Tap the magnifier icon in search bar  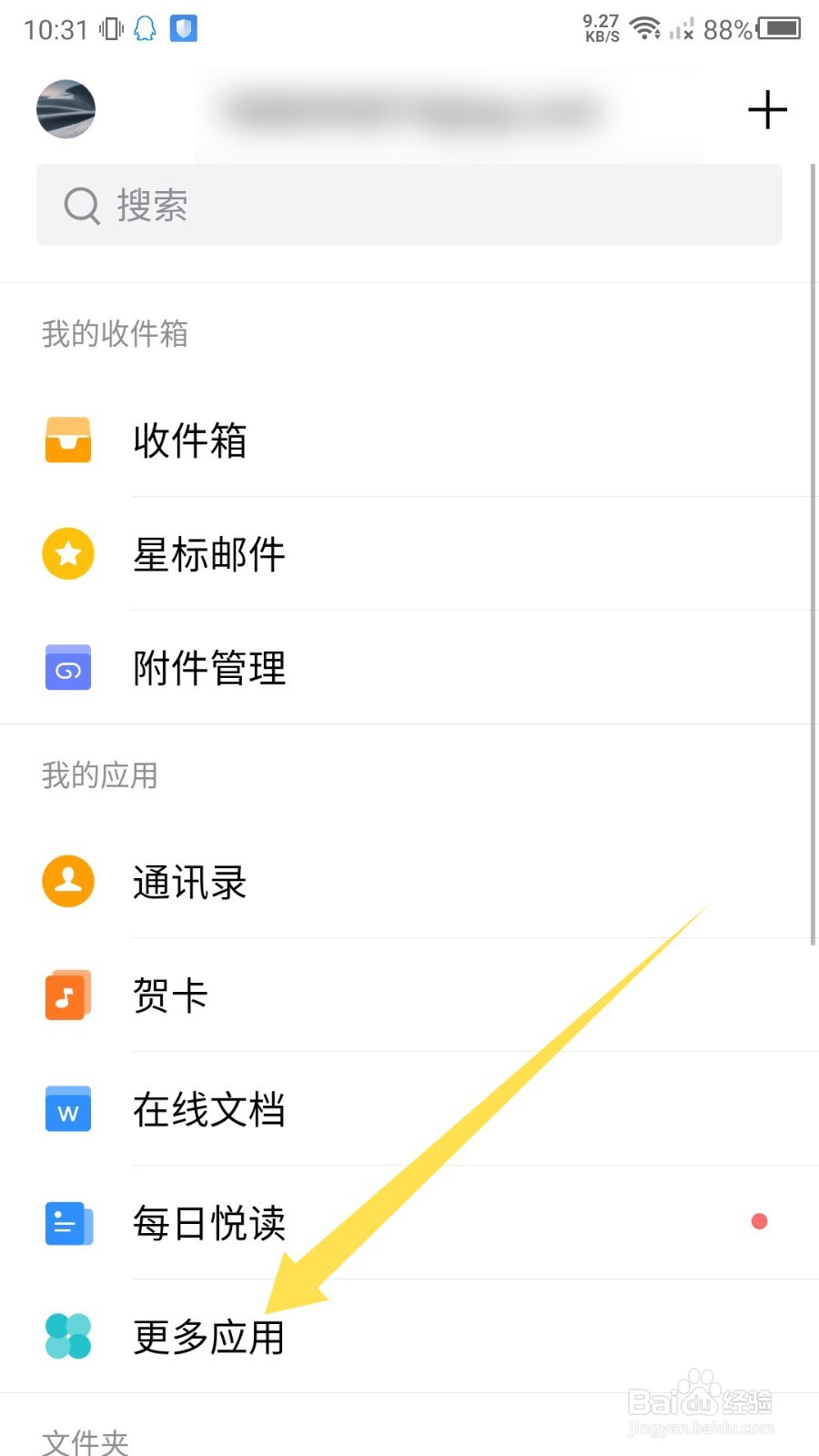click(x=82, y=206)
